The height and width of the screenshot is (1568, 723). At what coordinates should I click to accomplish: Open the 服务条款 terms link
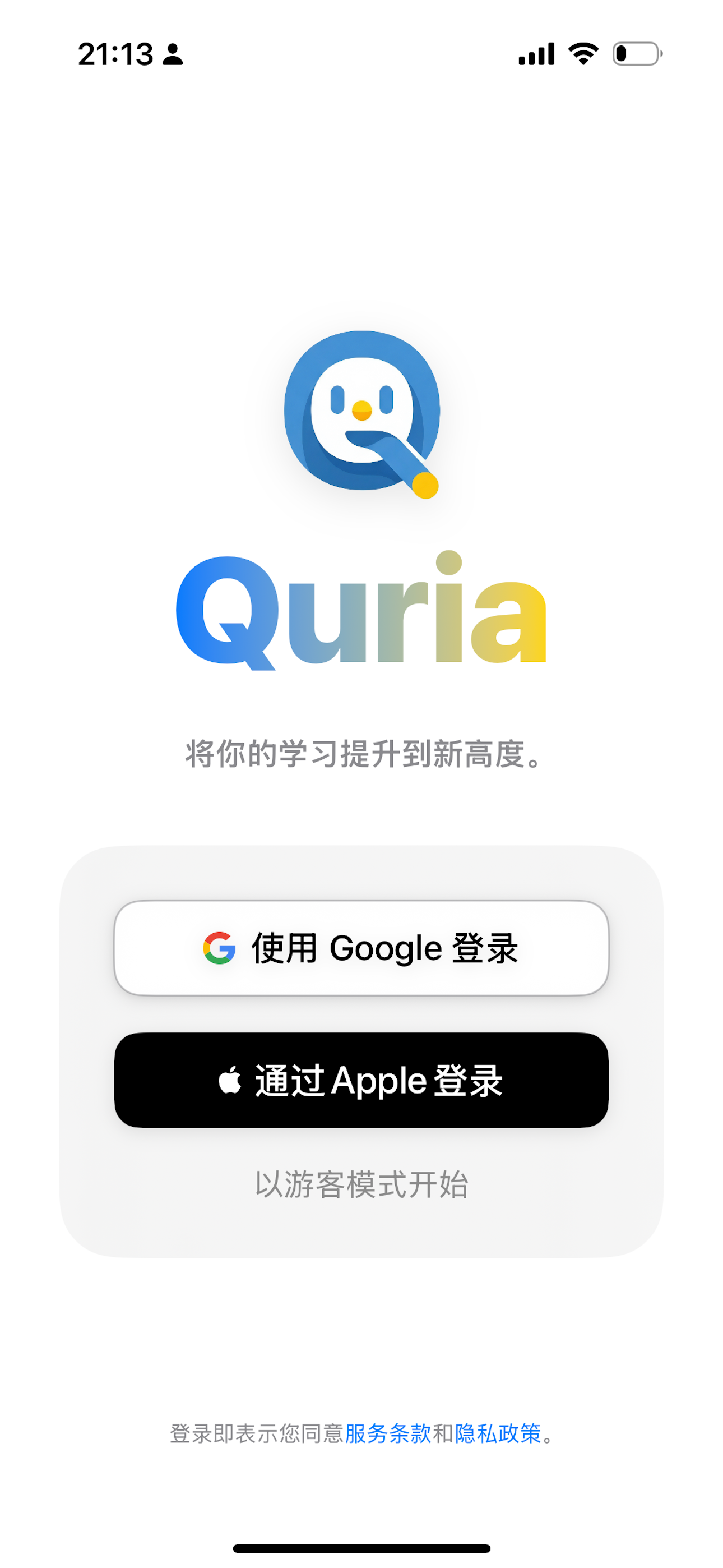[388, 1433]
